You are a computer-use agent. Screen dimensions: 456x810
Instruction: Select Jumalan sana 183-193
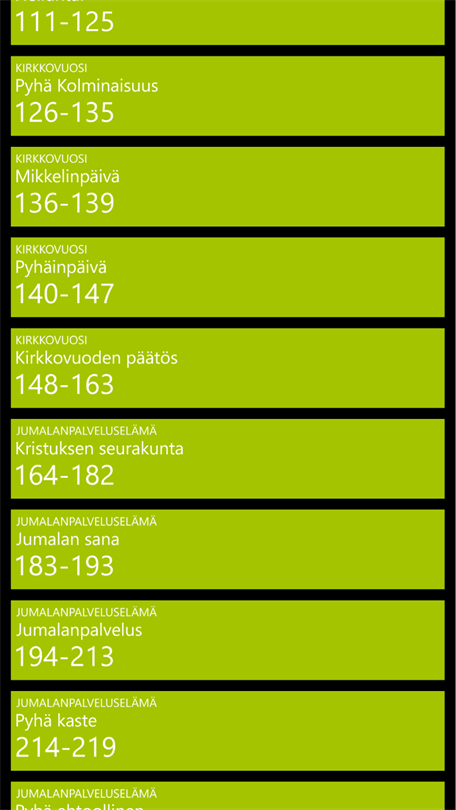[x=228, y=549]
